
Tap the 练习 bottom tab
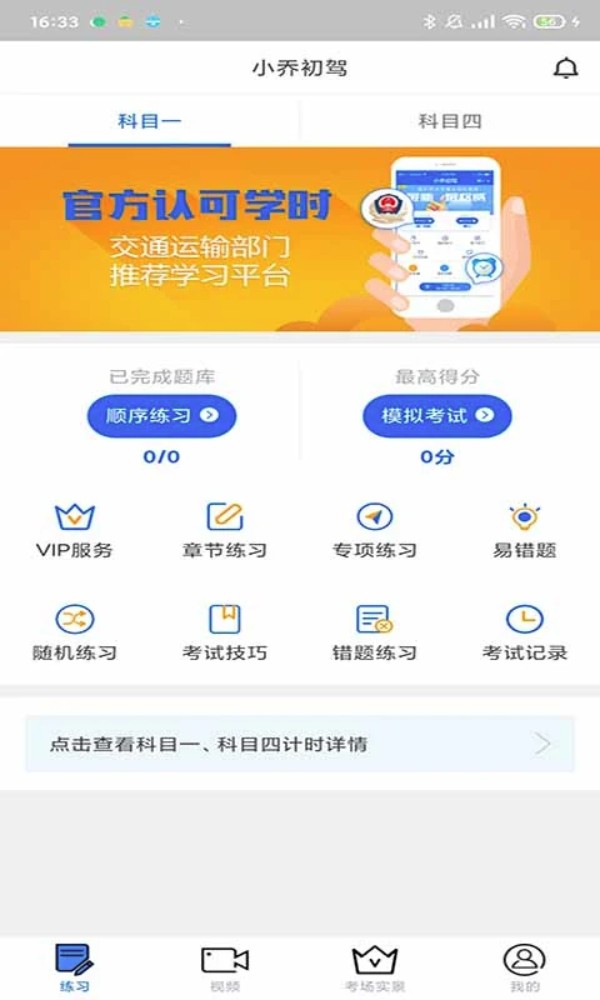[x=75, y=968]
